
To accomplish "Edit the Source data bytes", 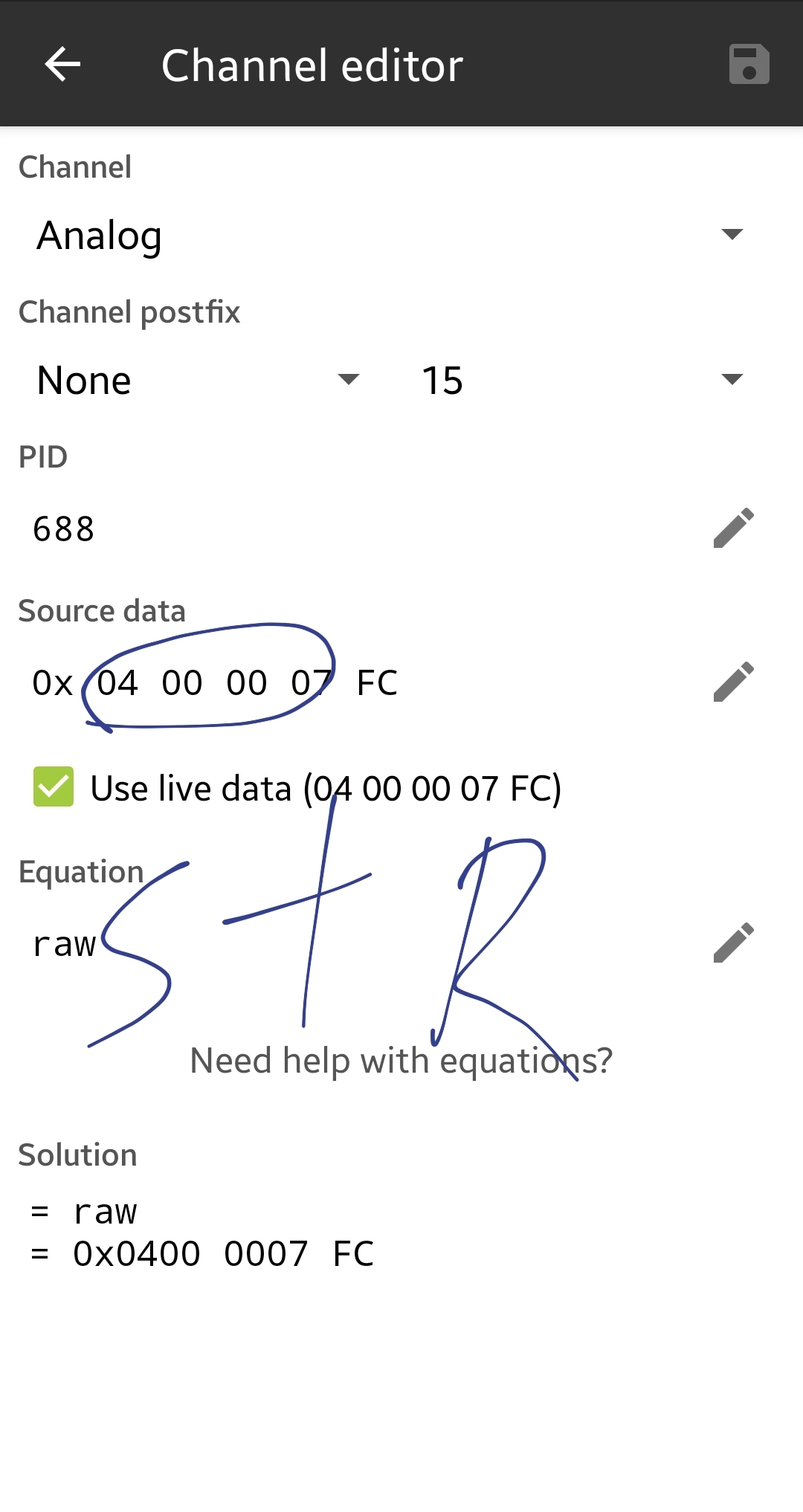I will tap(734, 682).
